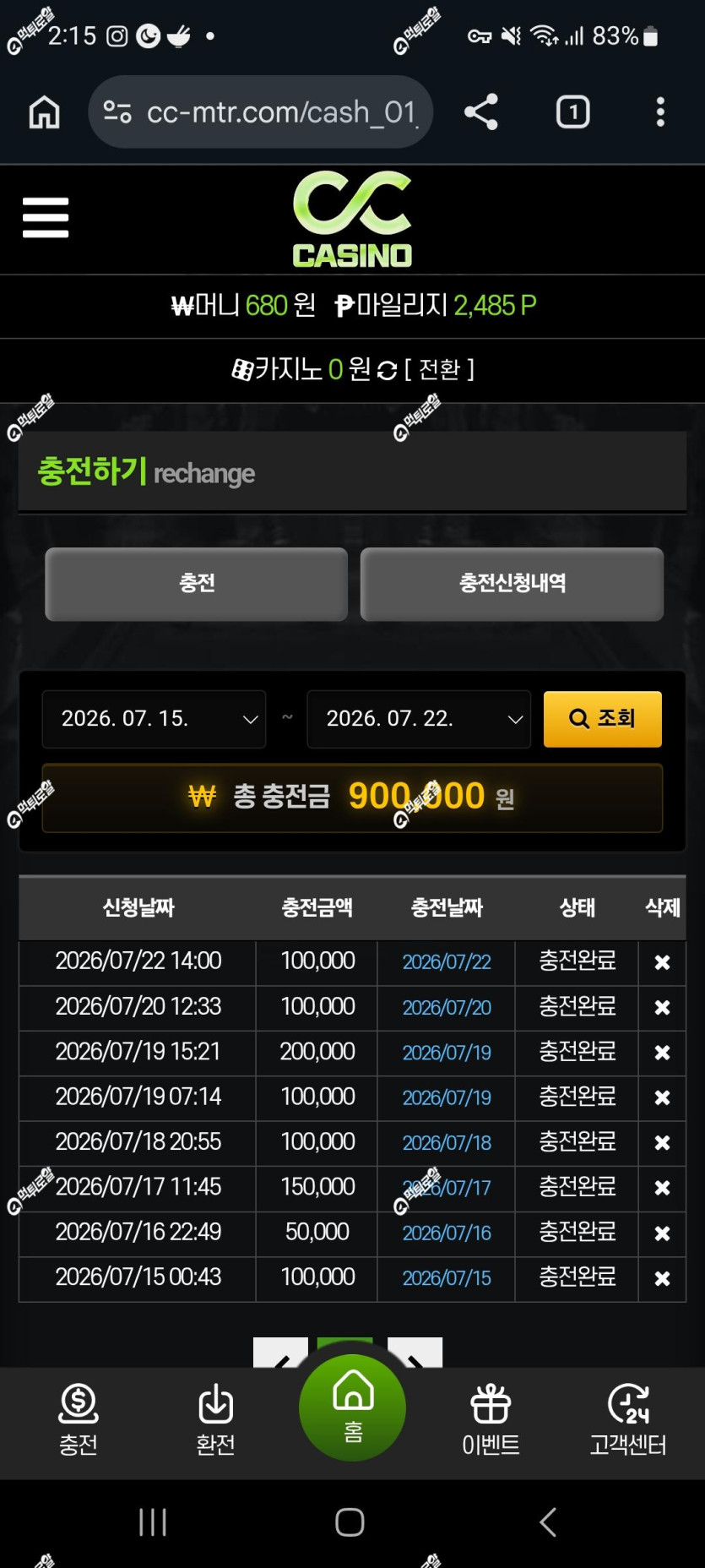Open the browser tab switcher
The height and width of the screenshot is (1568, 705).
tap(573, 112)
